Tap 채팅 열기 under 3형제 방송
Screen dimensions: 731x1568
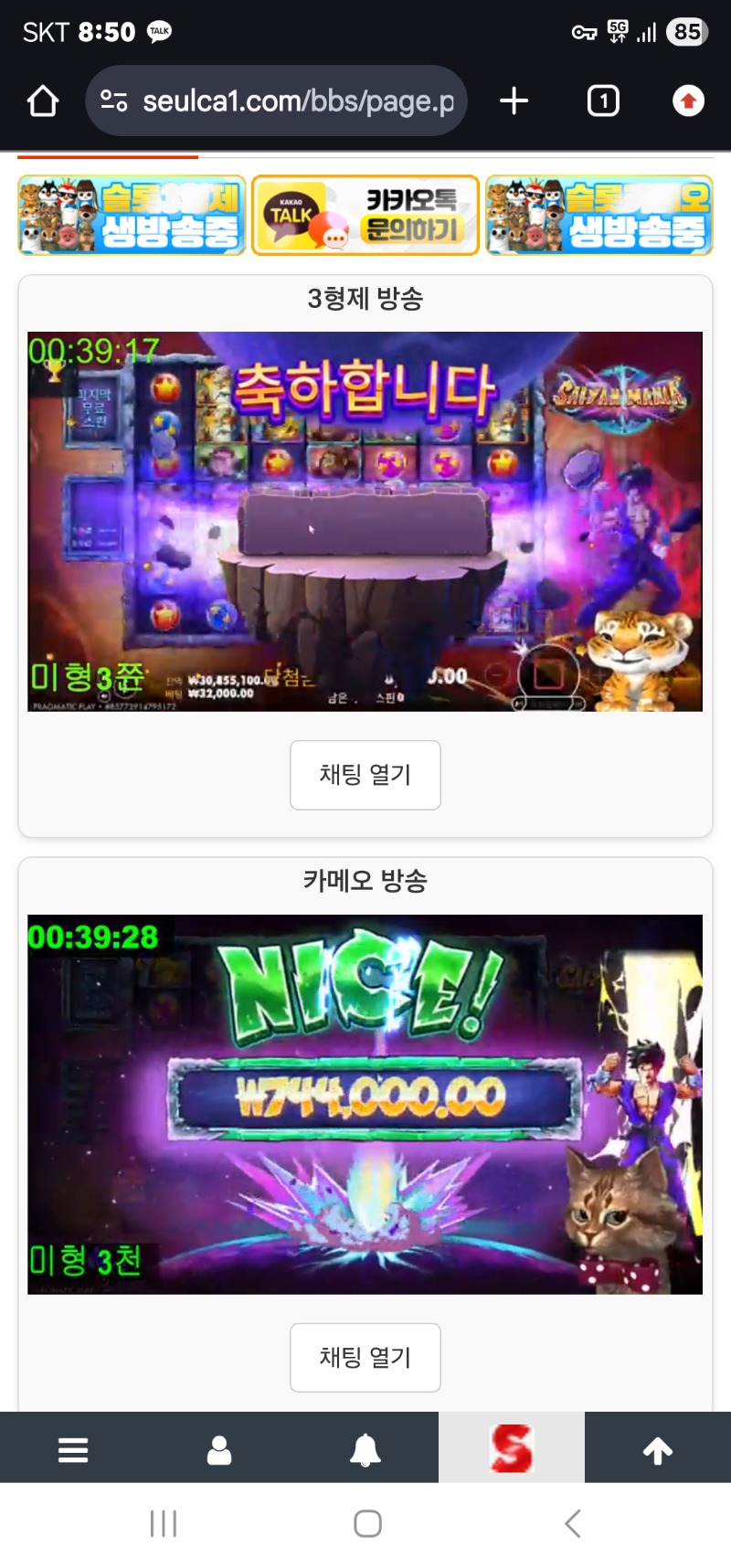pos(365,775)
